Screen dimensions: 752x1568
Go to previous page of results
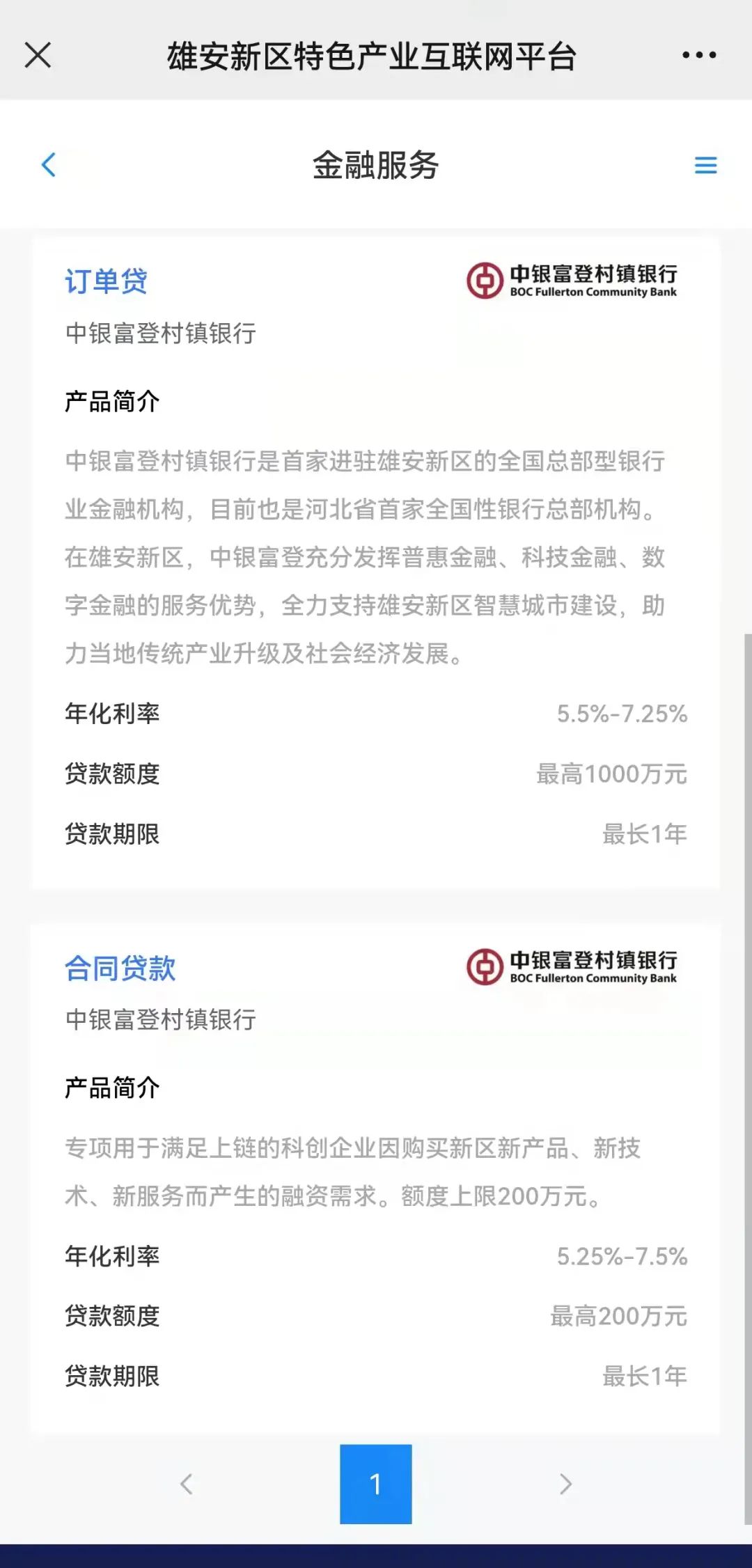(x=186, y=1484)
